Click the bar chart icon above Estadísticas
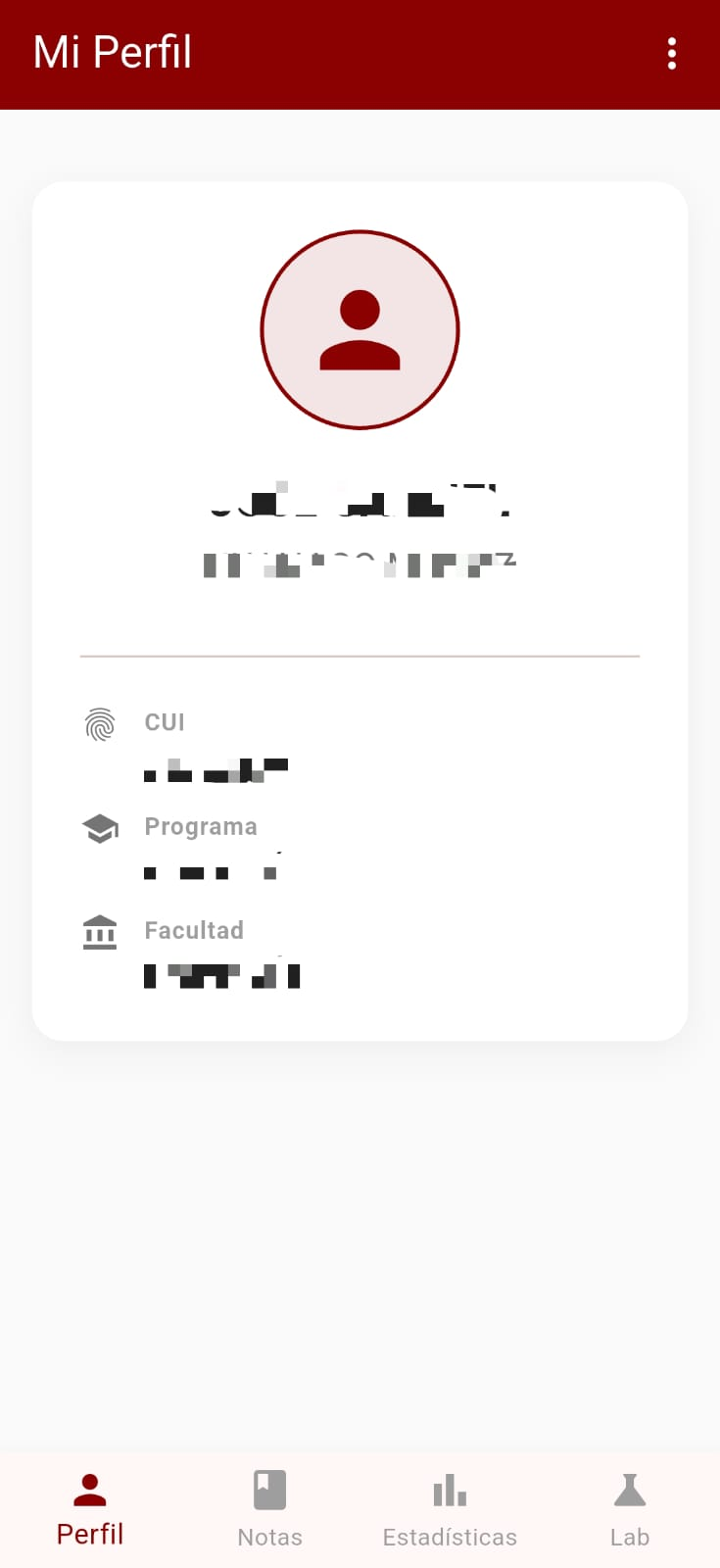The height and width of the screenshot is (1568, 720). [450, 1487]
